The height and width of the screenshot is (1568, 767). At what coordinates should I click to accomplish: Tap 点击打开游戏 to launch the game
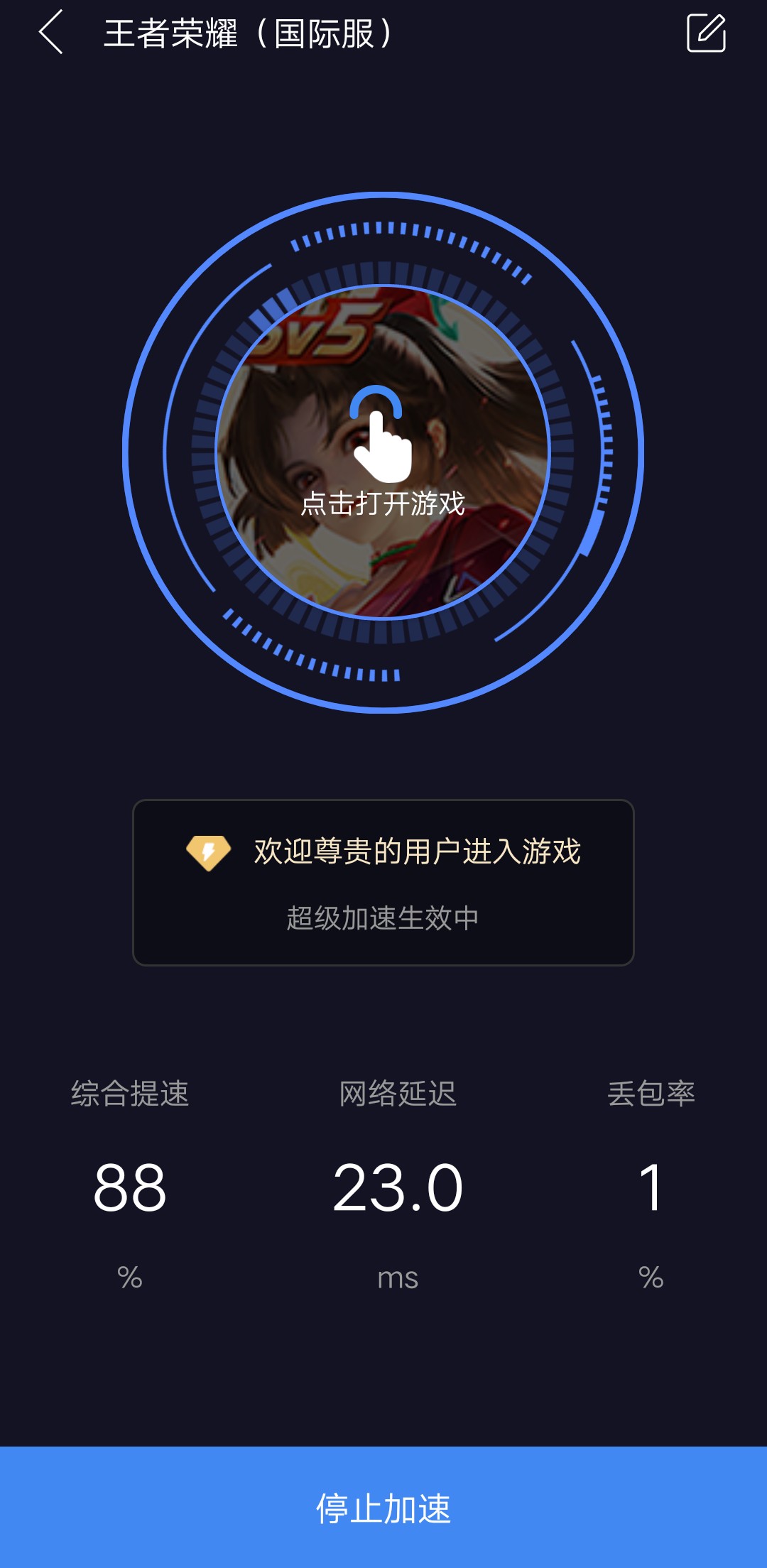click(x=383, y=452)
